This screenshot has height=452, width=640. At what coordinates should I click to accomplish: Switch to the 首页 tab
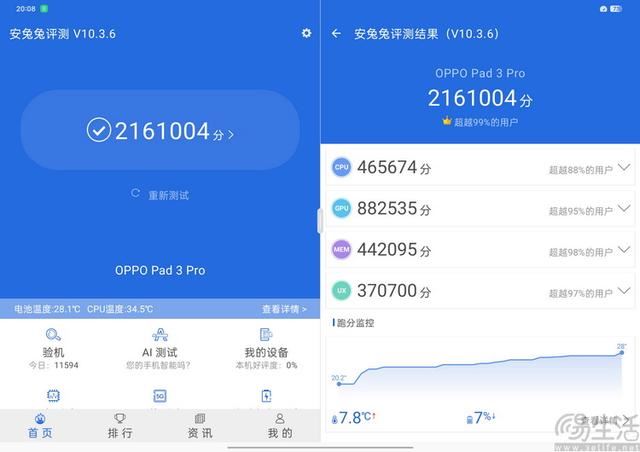point(40,426)
